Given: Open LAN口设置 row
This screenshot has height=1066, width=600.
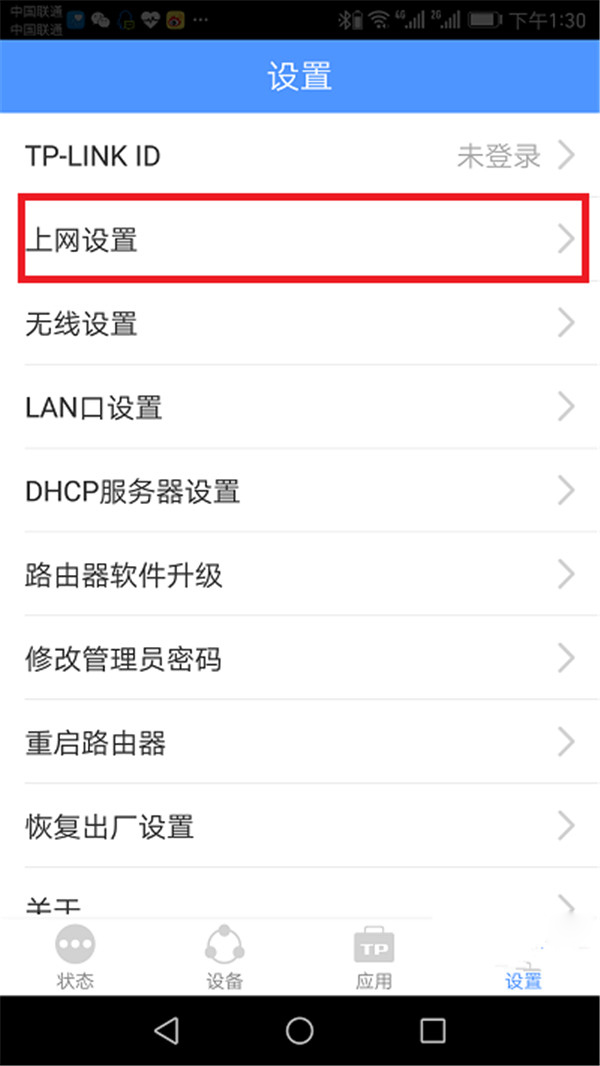Looking at the screenshot, I should tap(300, 408).
